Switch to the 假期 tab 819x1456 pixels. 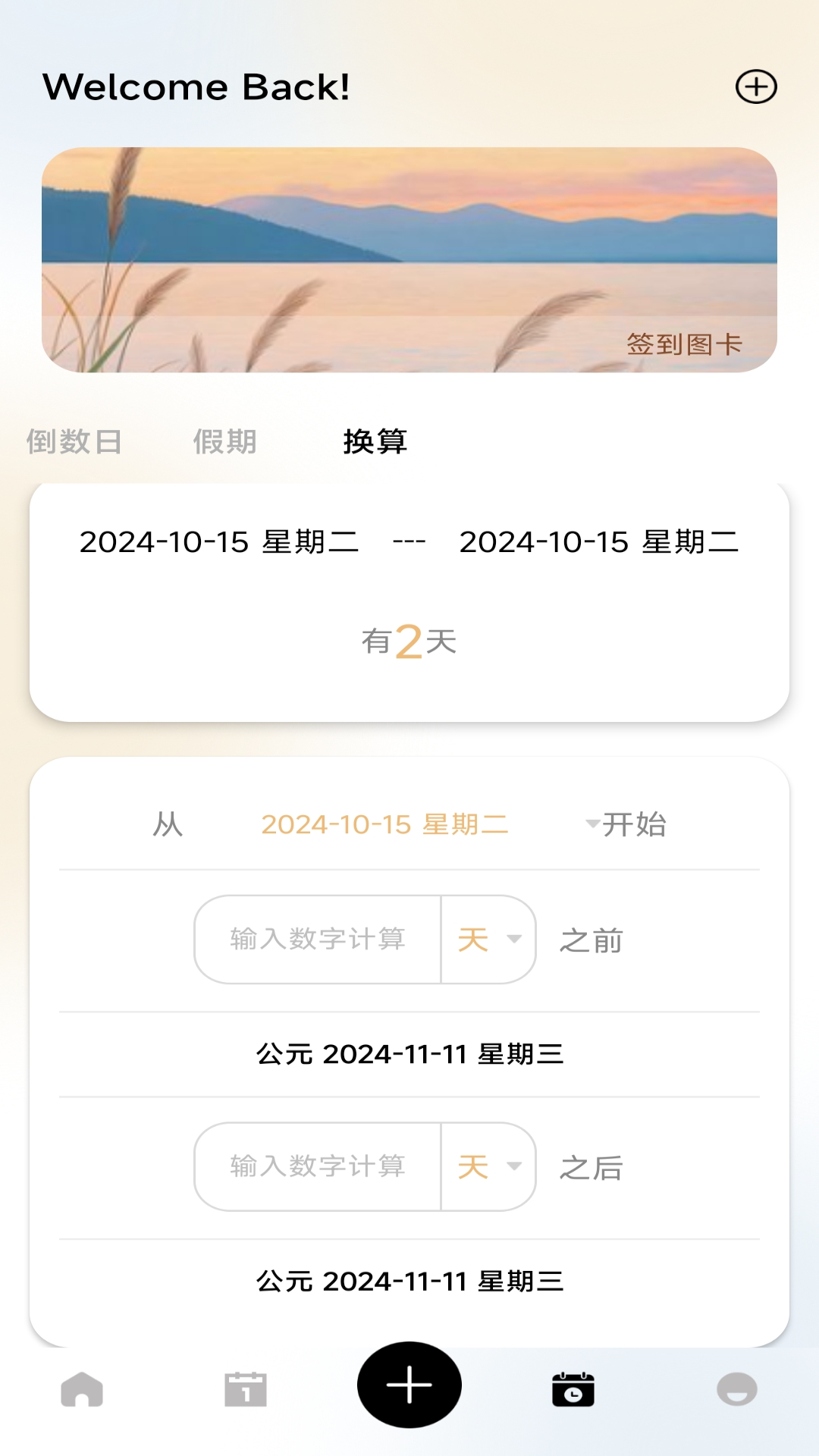pos(225,440)
